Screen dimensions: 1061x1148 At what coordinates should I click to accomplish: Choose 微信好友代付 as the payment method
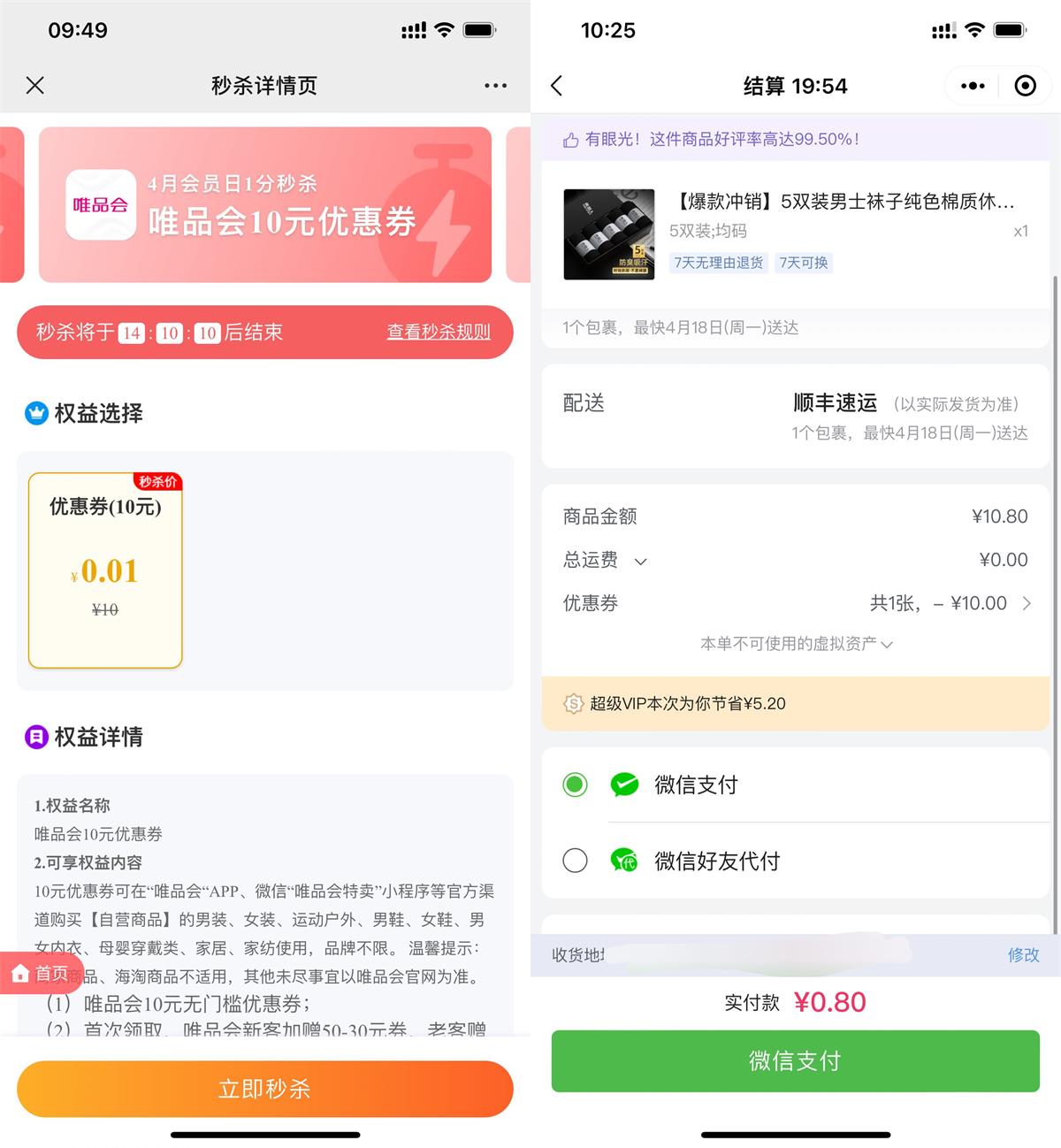pyautogui.click(x=575, y=861)
